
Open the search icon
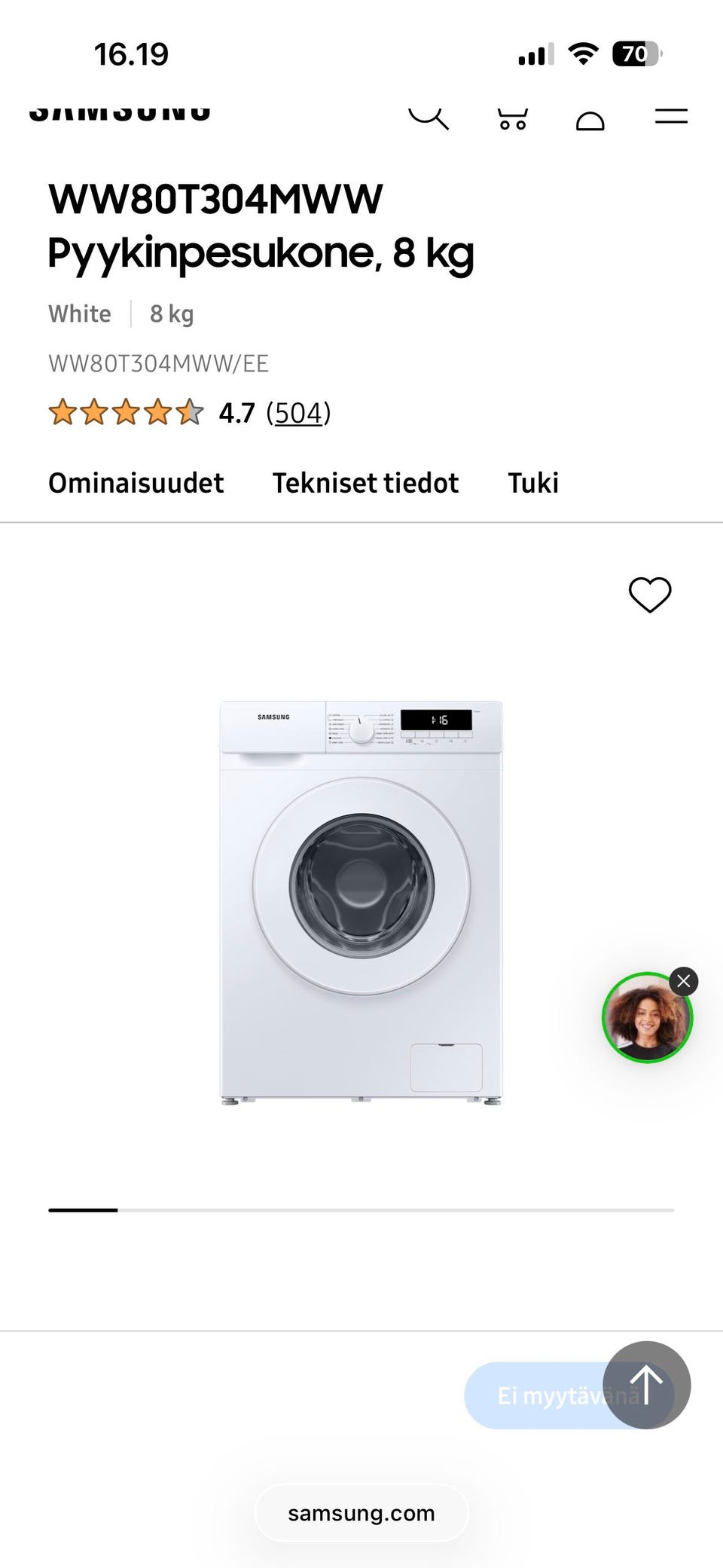tap(429, 117)
